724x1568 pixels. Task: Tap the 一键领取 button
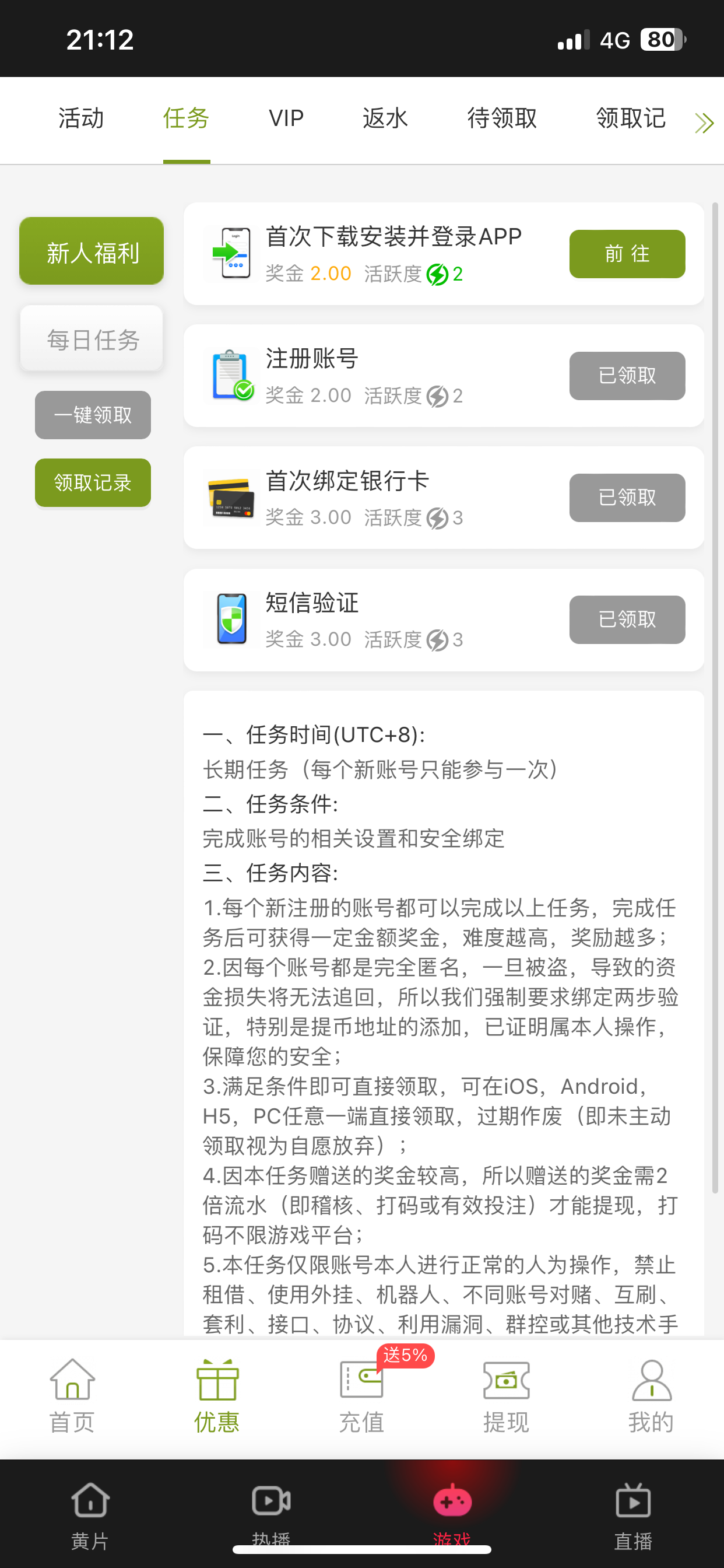93,415
